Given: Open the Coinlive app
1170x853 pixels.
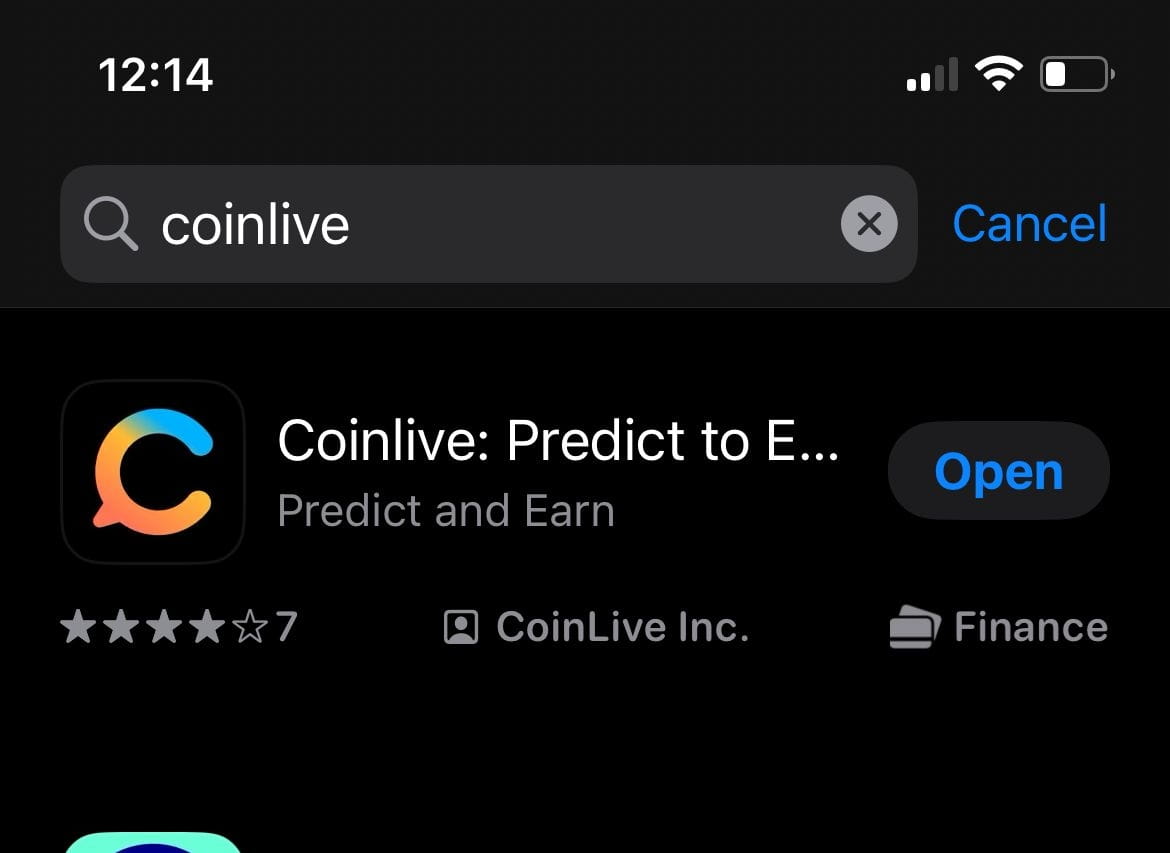Looking at the screenshot, I should [998, 471].
